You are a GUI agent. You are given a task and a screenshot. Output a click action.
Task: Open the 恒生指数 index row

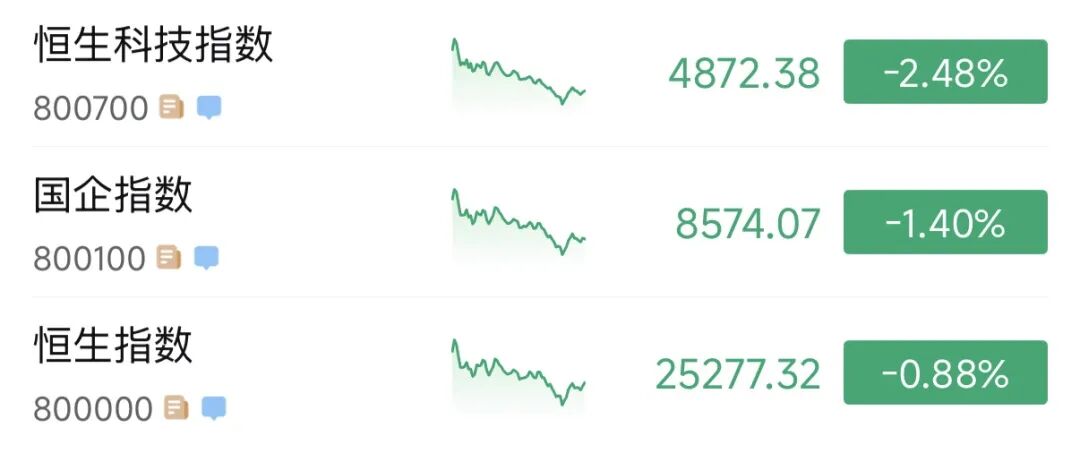click(113, 346)
